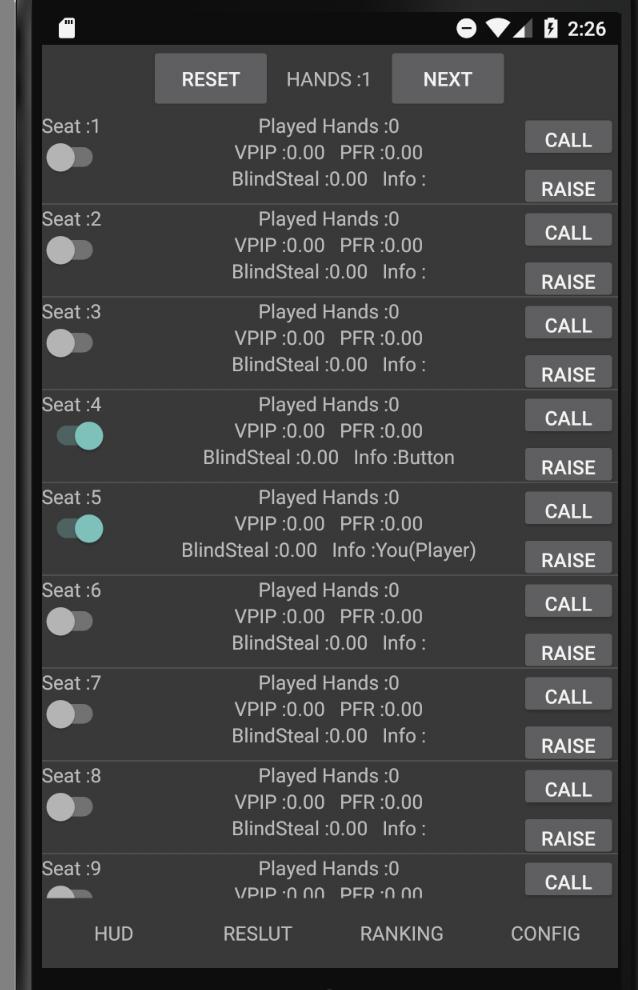Enable the Seat 2 switch
638x990 pixels.
69,250
